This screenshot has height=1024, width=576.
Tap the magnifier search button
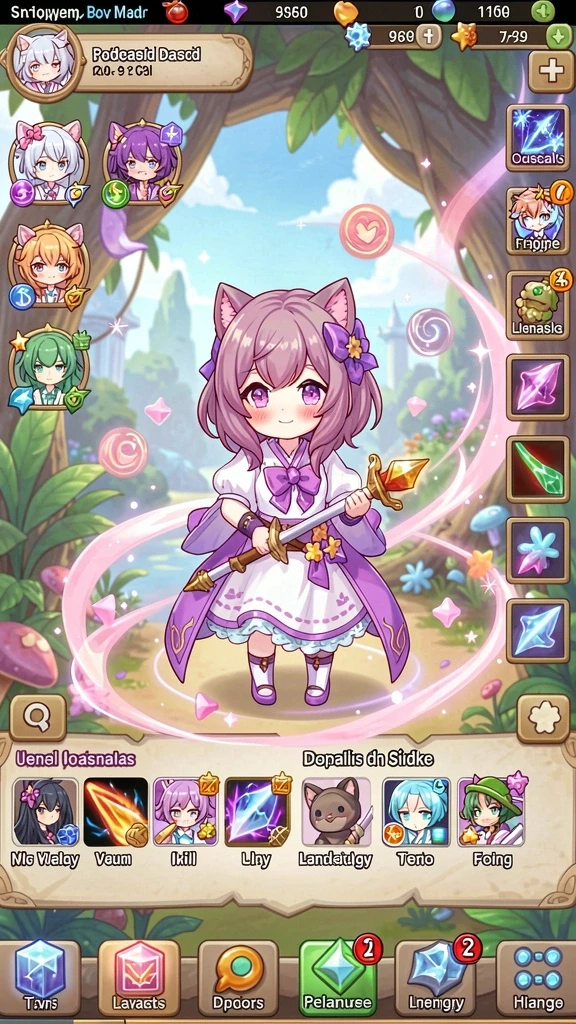[x=38, y=717]
